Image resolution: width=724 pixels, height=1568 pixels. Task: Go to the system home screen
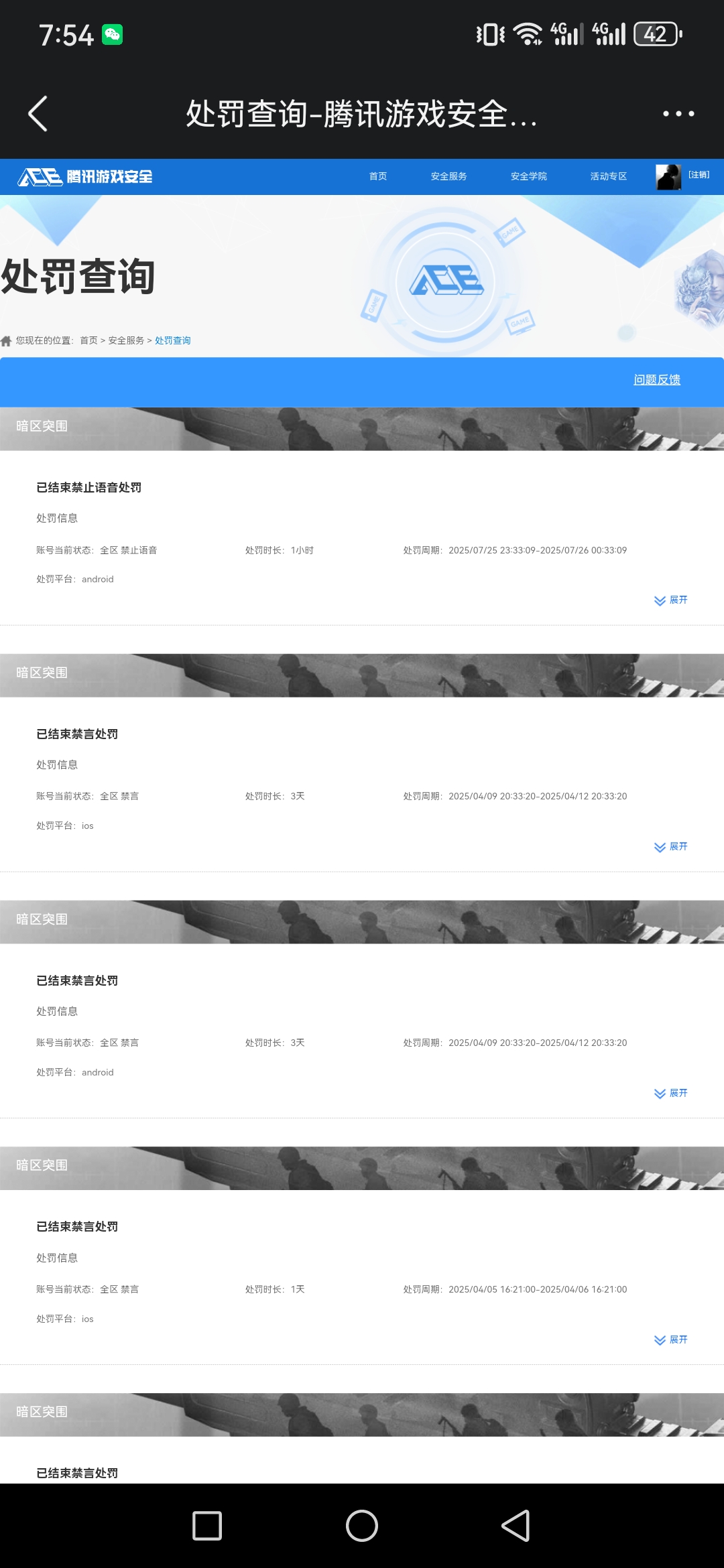(362, 1526)
